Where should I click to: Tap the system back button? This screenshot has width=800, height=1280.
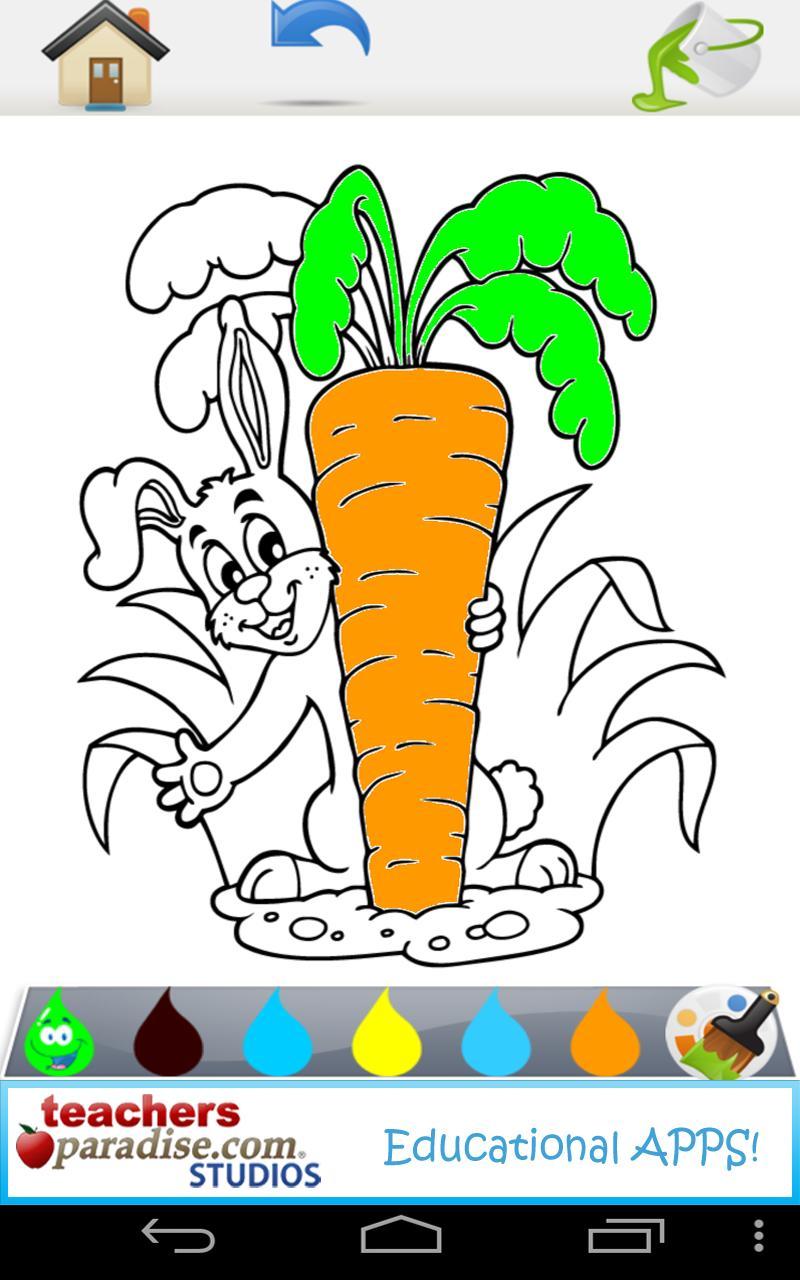point(178,1236)
